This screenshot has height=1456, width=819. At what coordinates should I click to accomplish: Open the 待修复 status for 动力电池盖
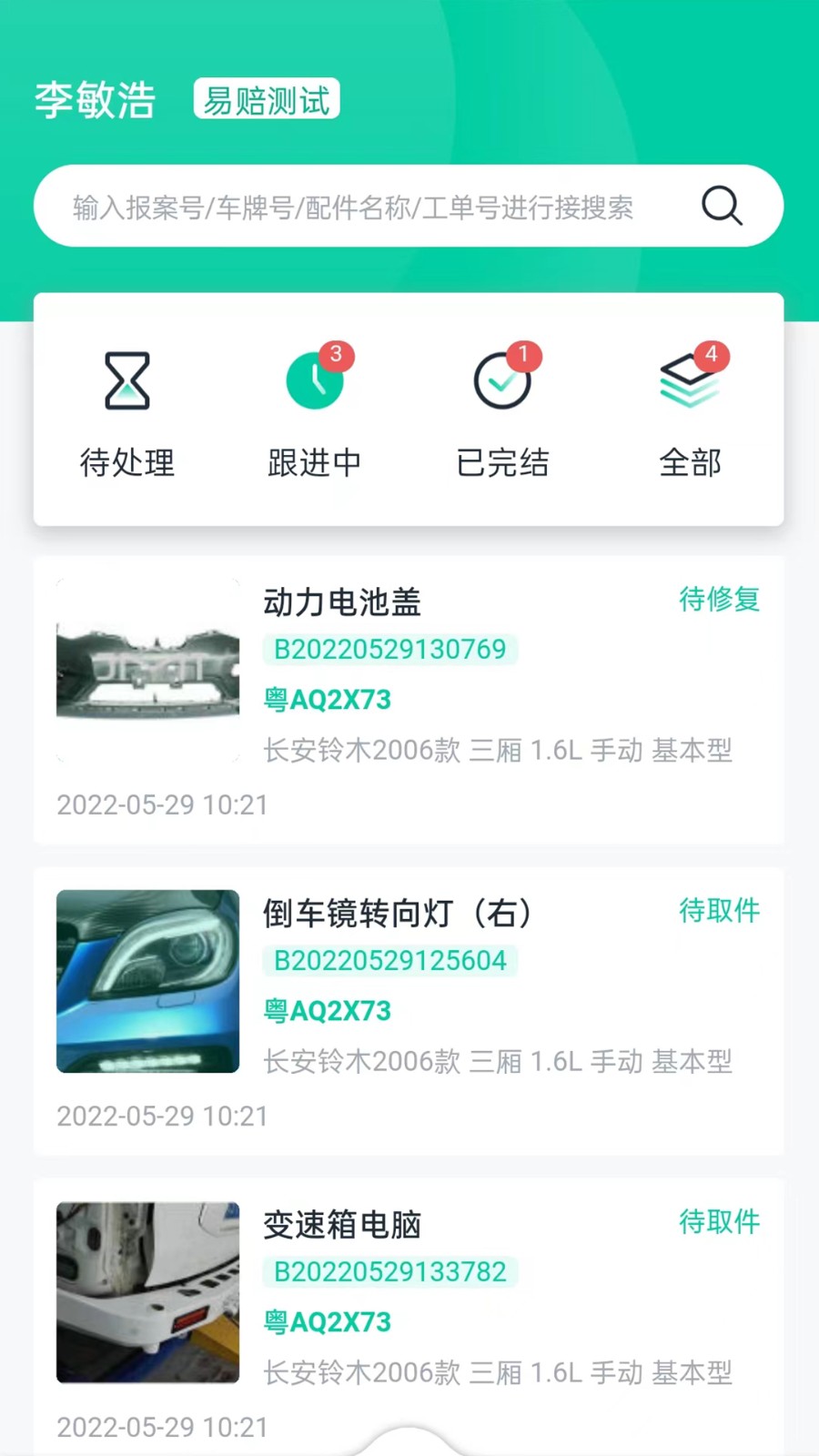click(719, 600)
